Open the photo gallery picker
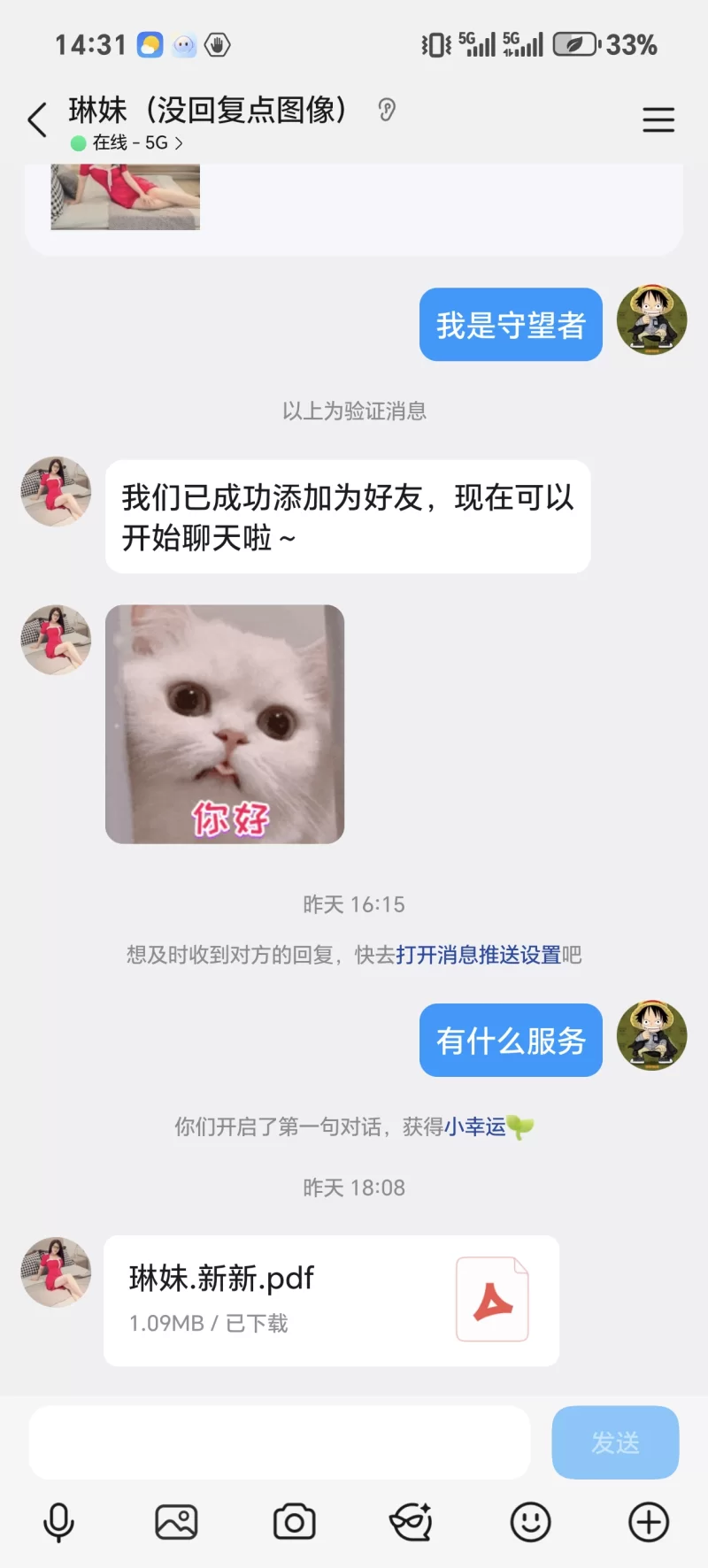 pos(176,1523)
